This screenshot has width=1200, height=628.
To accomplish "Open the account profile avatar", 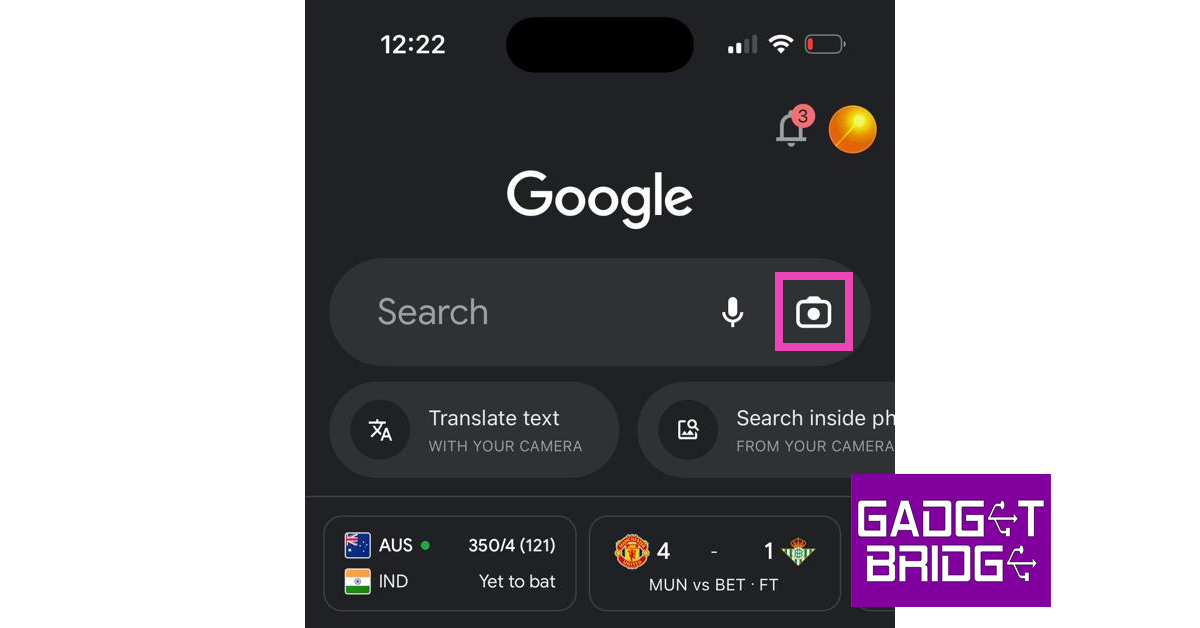I will pyautogui.click(x=852, y=130).
